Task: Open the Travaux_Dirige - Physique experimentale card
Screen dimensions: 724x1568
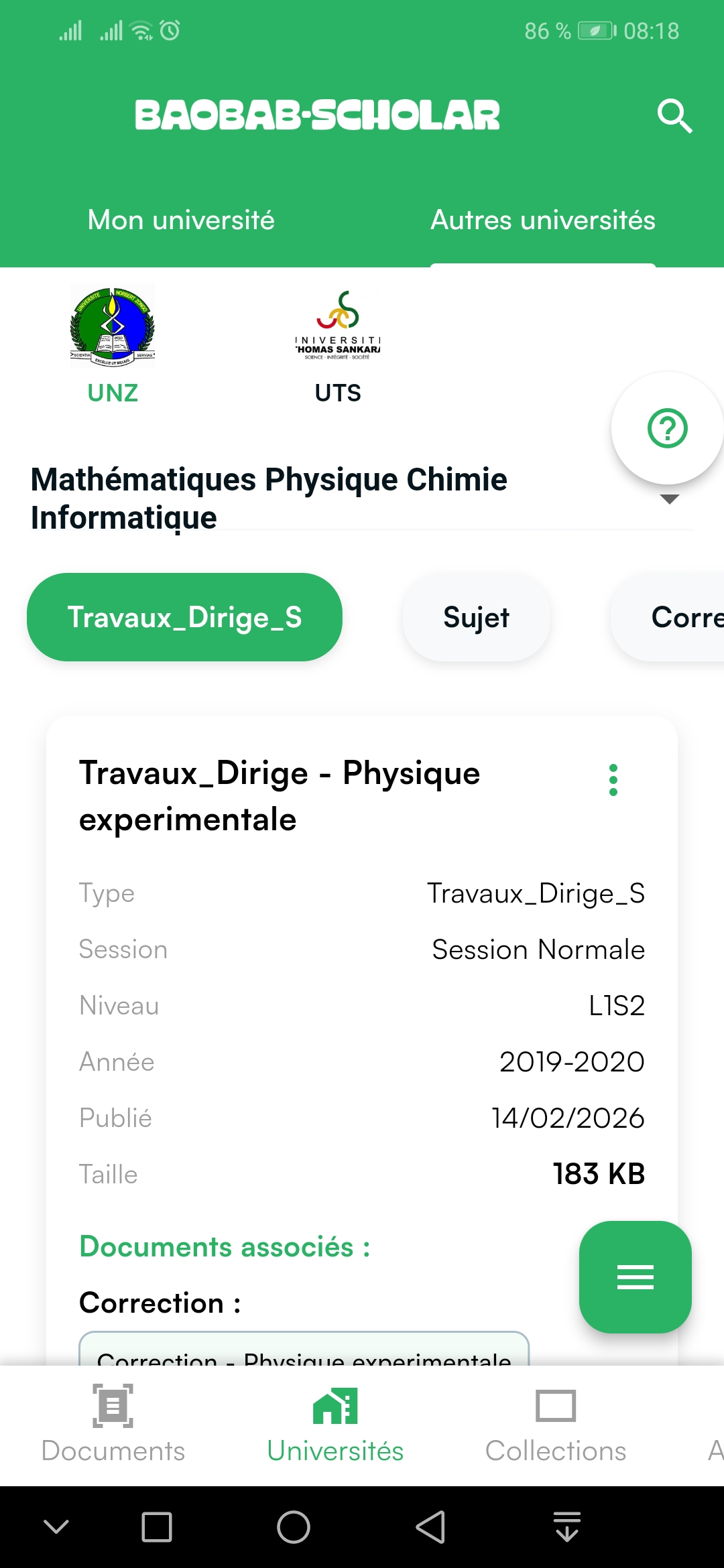Action: pyautogui.click(x=280, y=796)
